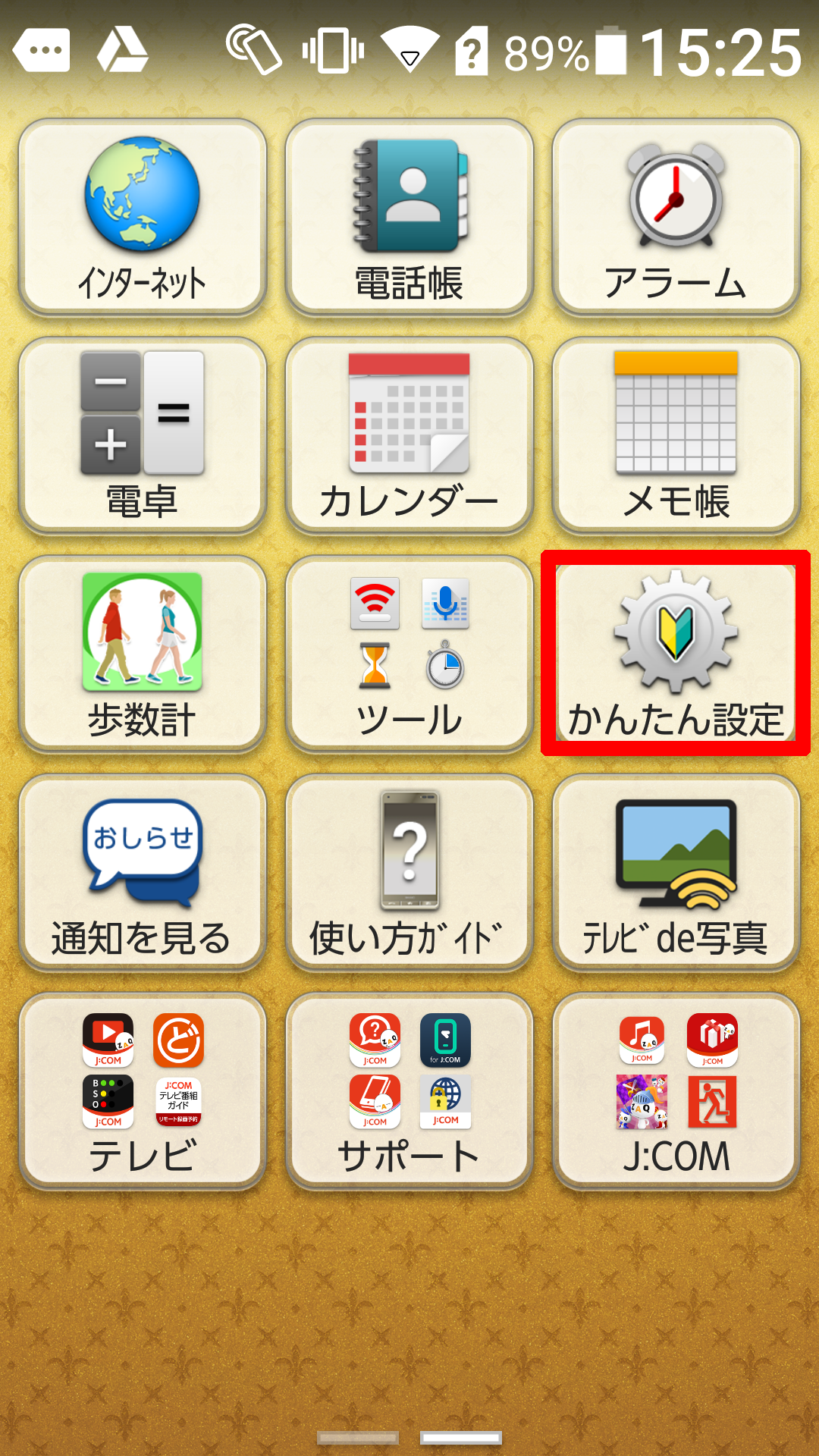Open the テレビ app folder
Screen dimensions: 819x1456
tap(142, 1090)
